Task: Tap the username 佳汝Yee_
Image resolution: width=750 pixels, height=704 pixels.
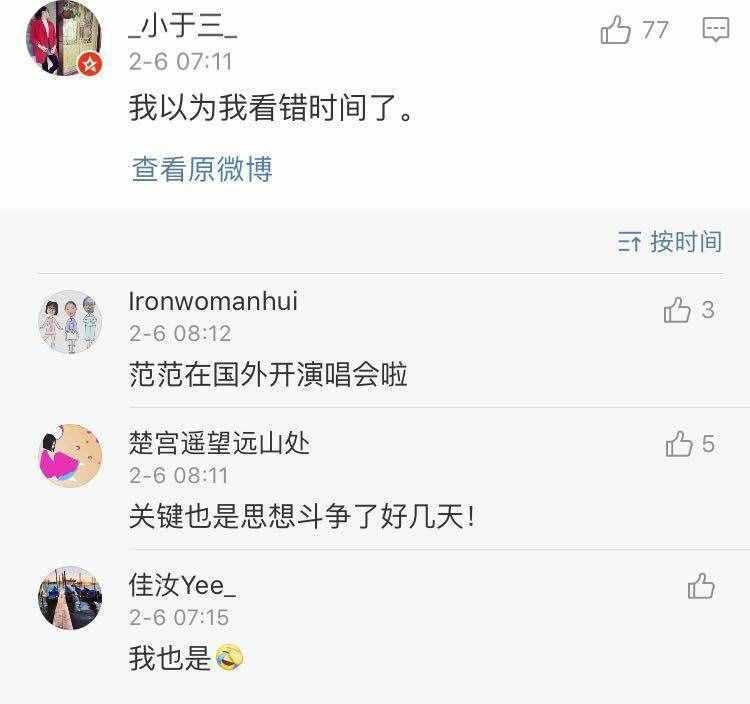Action: tap(182, 584)
